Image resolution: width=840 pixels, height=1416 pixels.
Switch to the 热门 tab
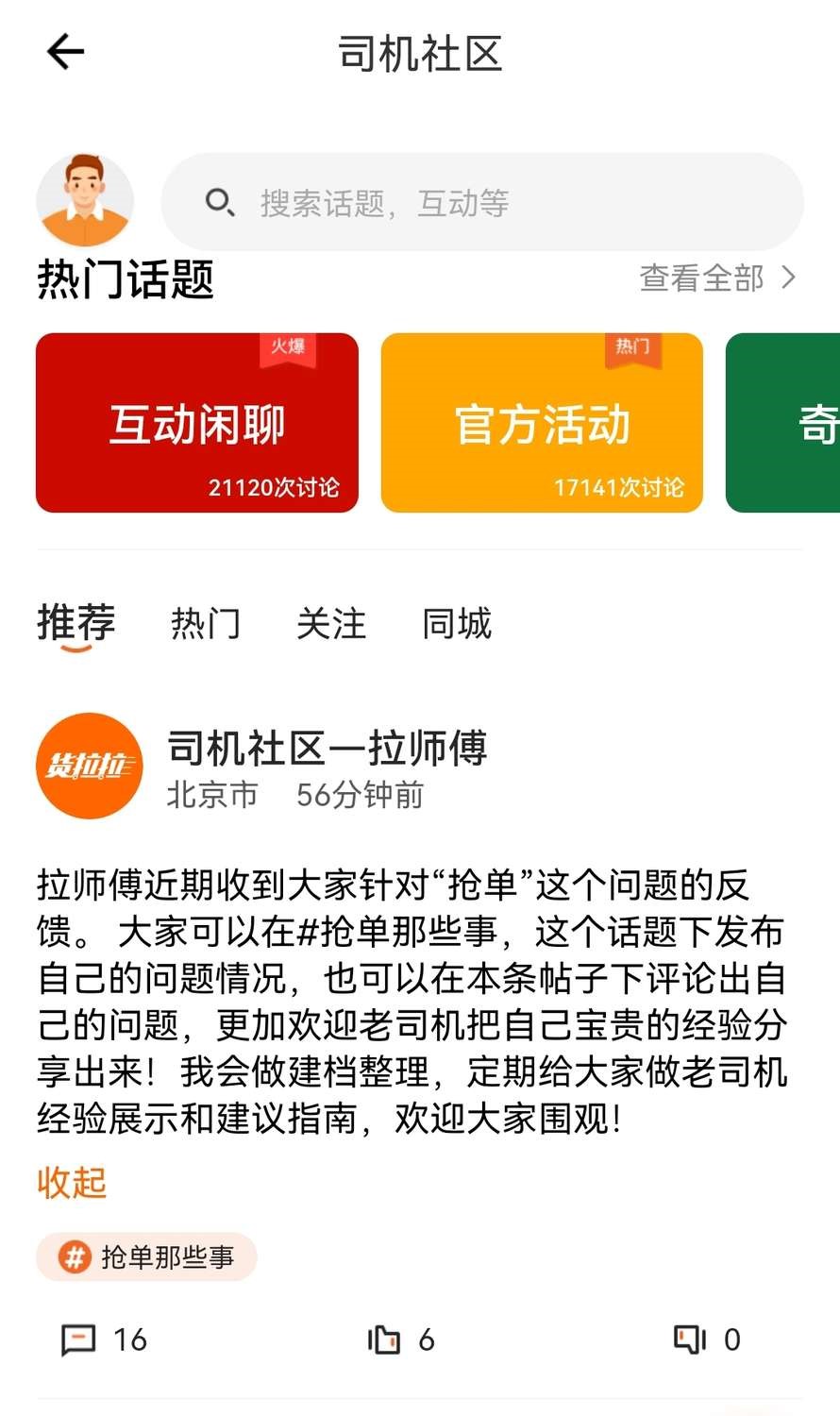205,624
